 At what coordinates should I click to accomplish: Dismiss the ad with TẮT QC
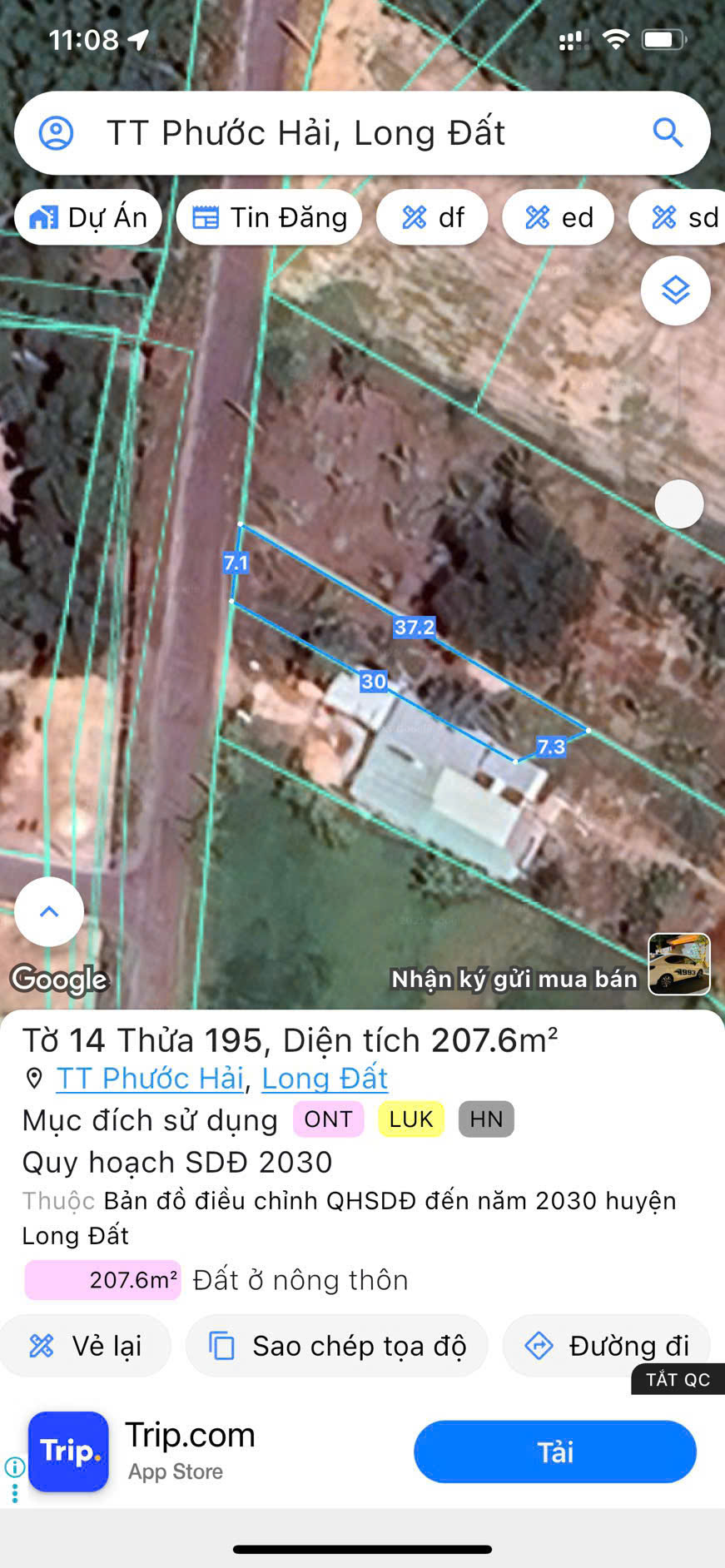click(x=678, y=1380)
